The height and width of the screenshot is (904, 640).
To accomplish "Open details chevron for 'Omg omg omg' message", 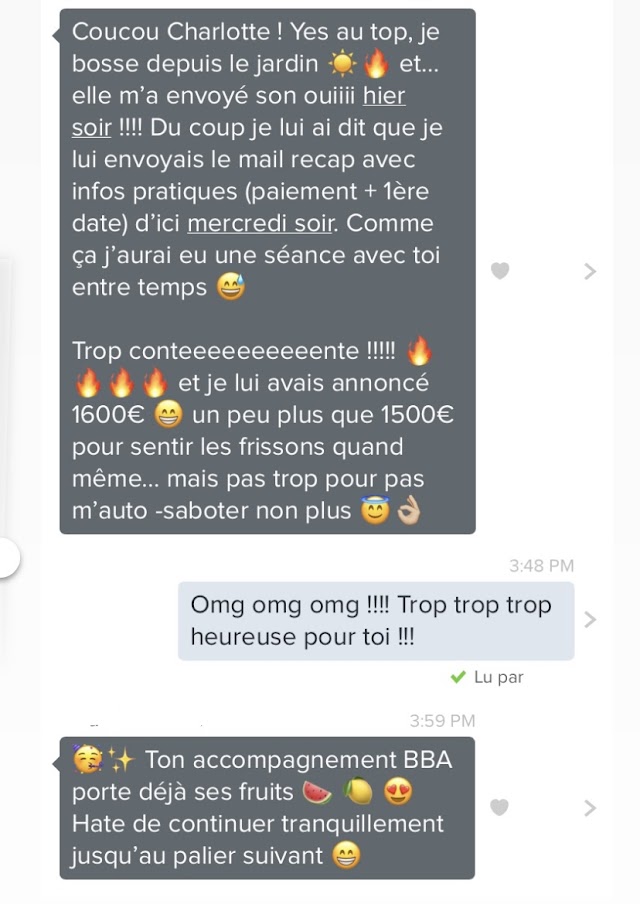I will [x=590, y=620].
